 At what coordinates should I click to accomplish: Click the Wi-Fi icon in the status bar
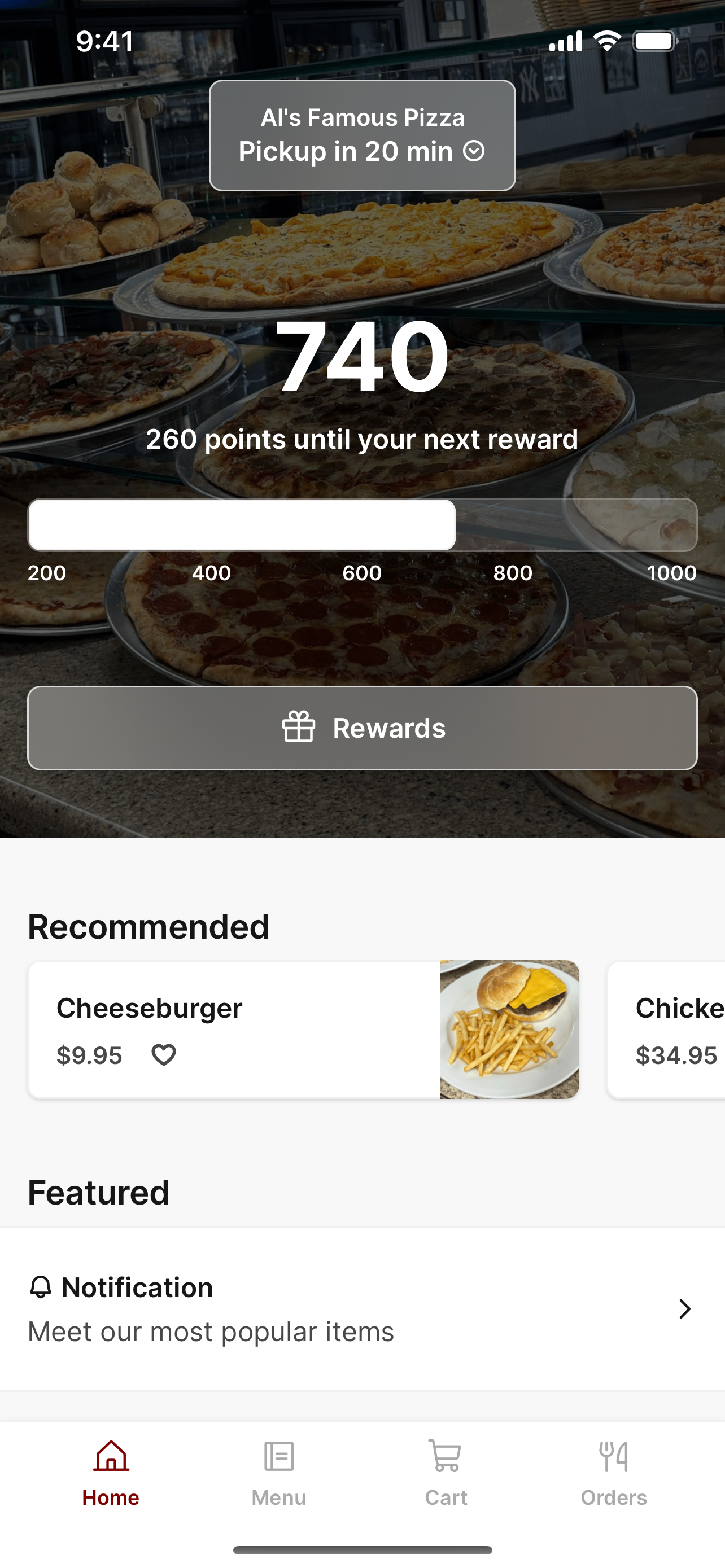pyautogui.click(x=606, y=41)
